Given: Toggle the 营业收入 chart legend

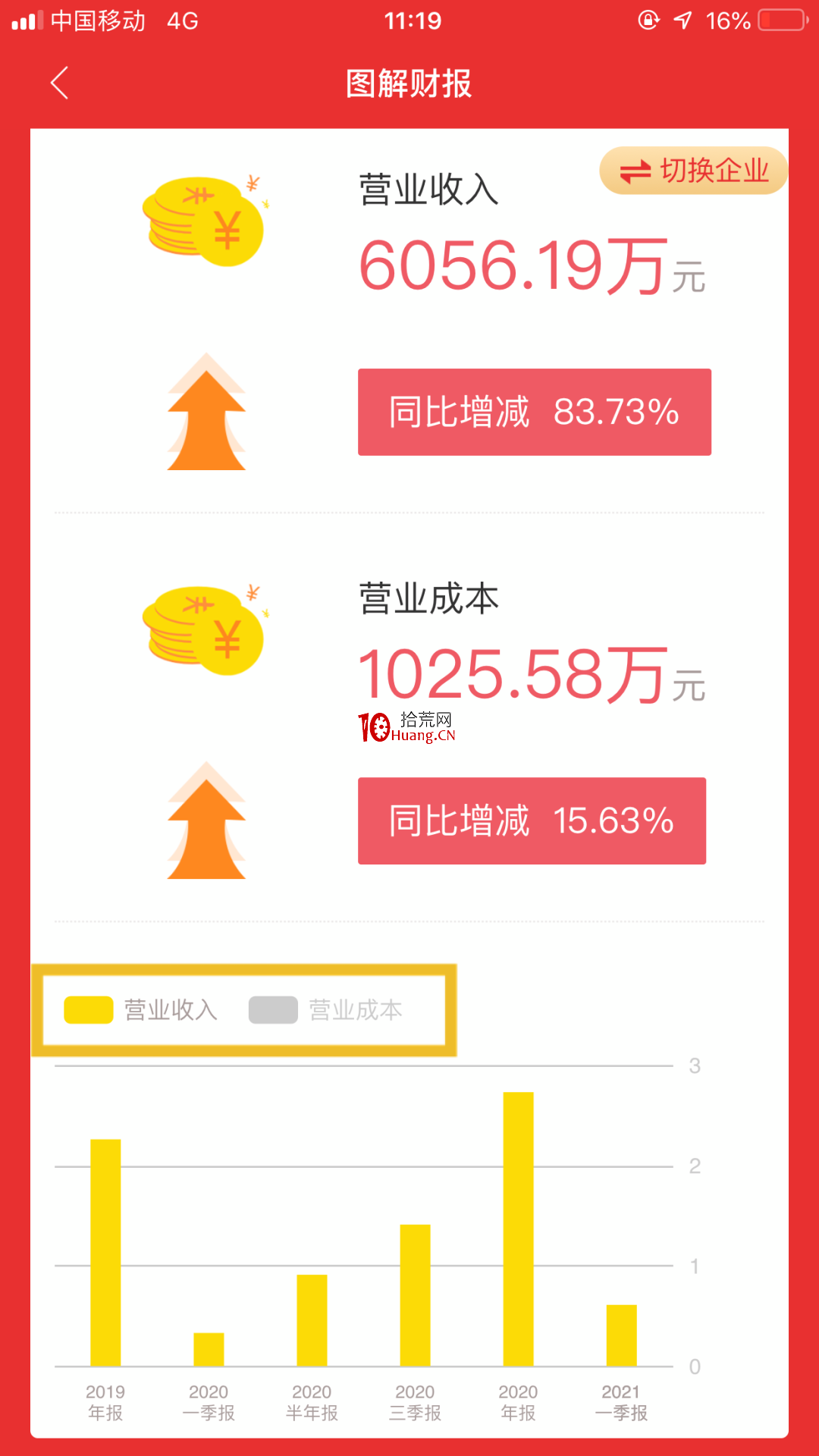Looking at the screenshot, I should (141, 1010).
